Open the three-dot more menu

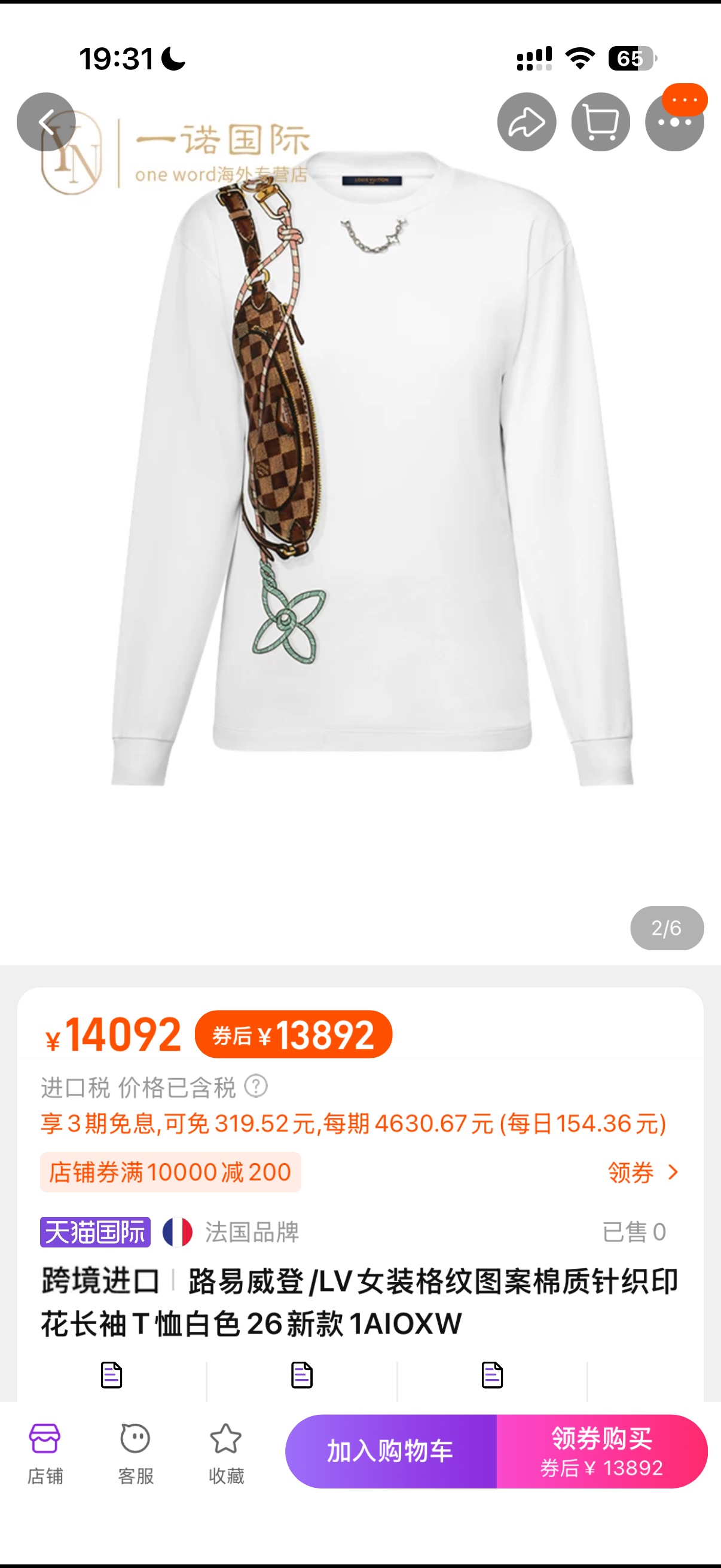pos(674,122)
